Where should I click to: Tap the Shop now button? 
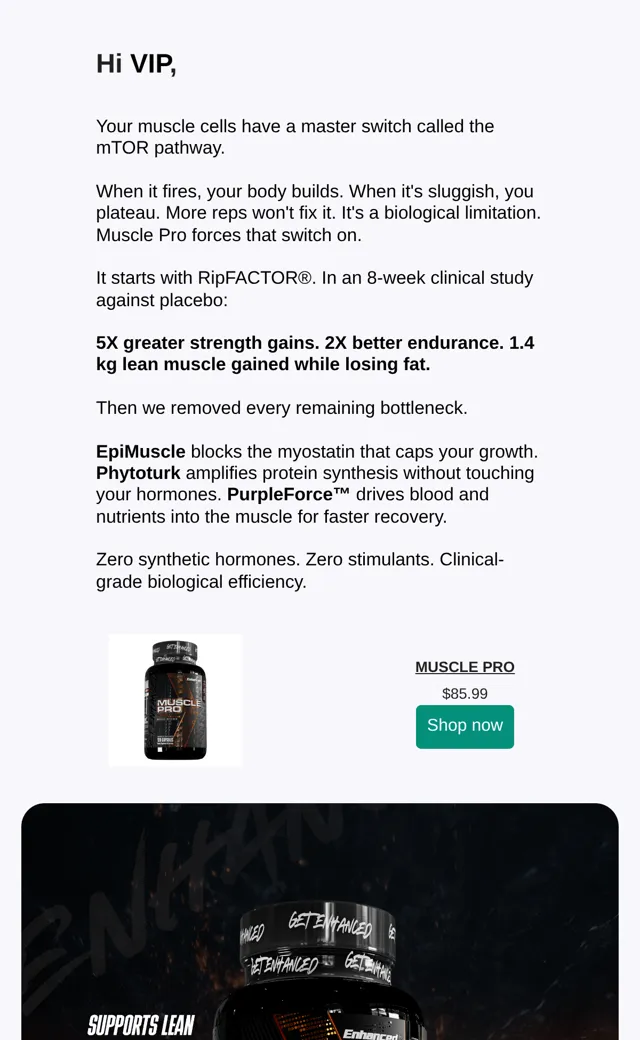[x=464, y=726]
